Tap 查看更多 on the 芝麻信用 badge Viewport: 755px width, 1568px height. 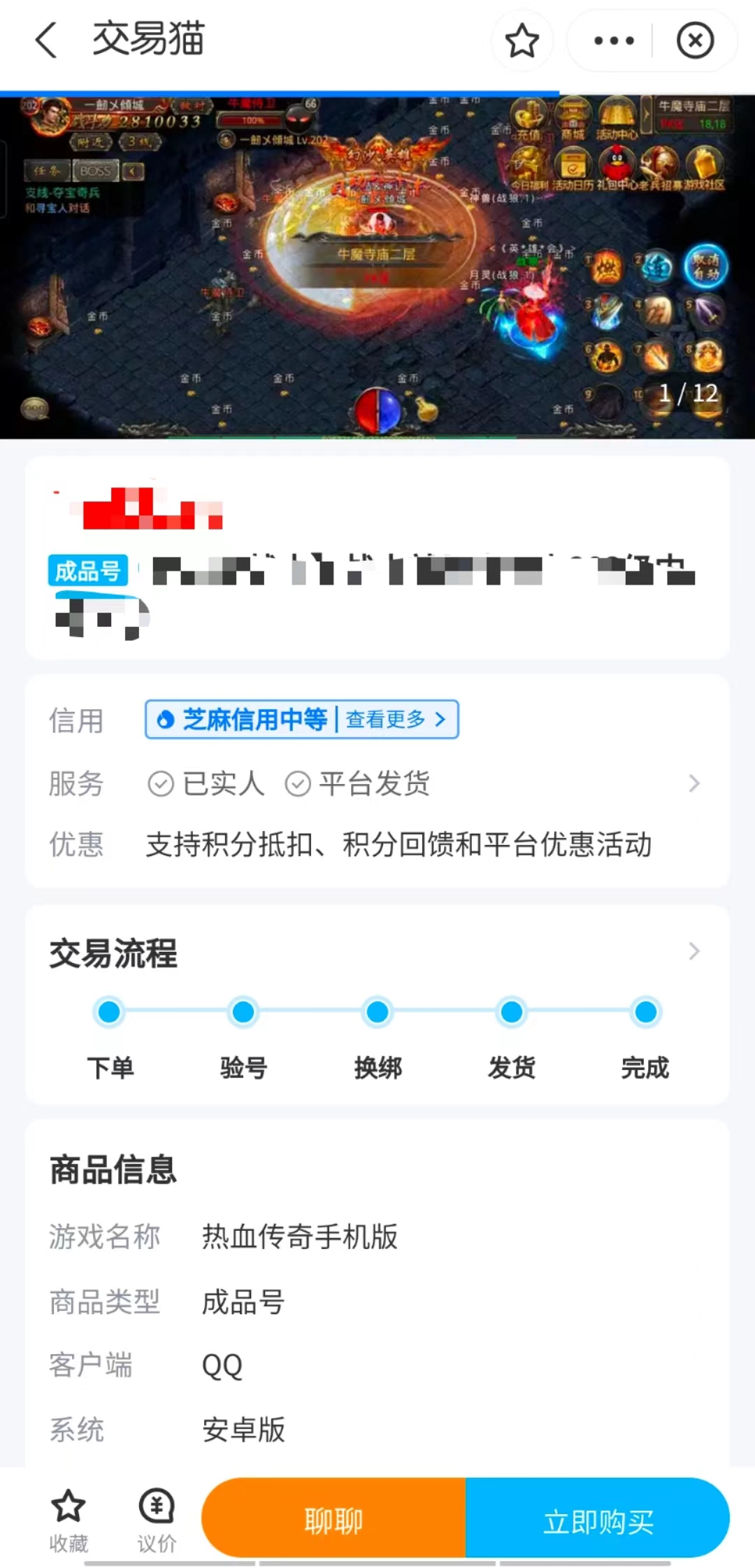[396, 719]
